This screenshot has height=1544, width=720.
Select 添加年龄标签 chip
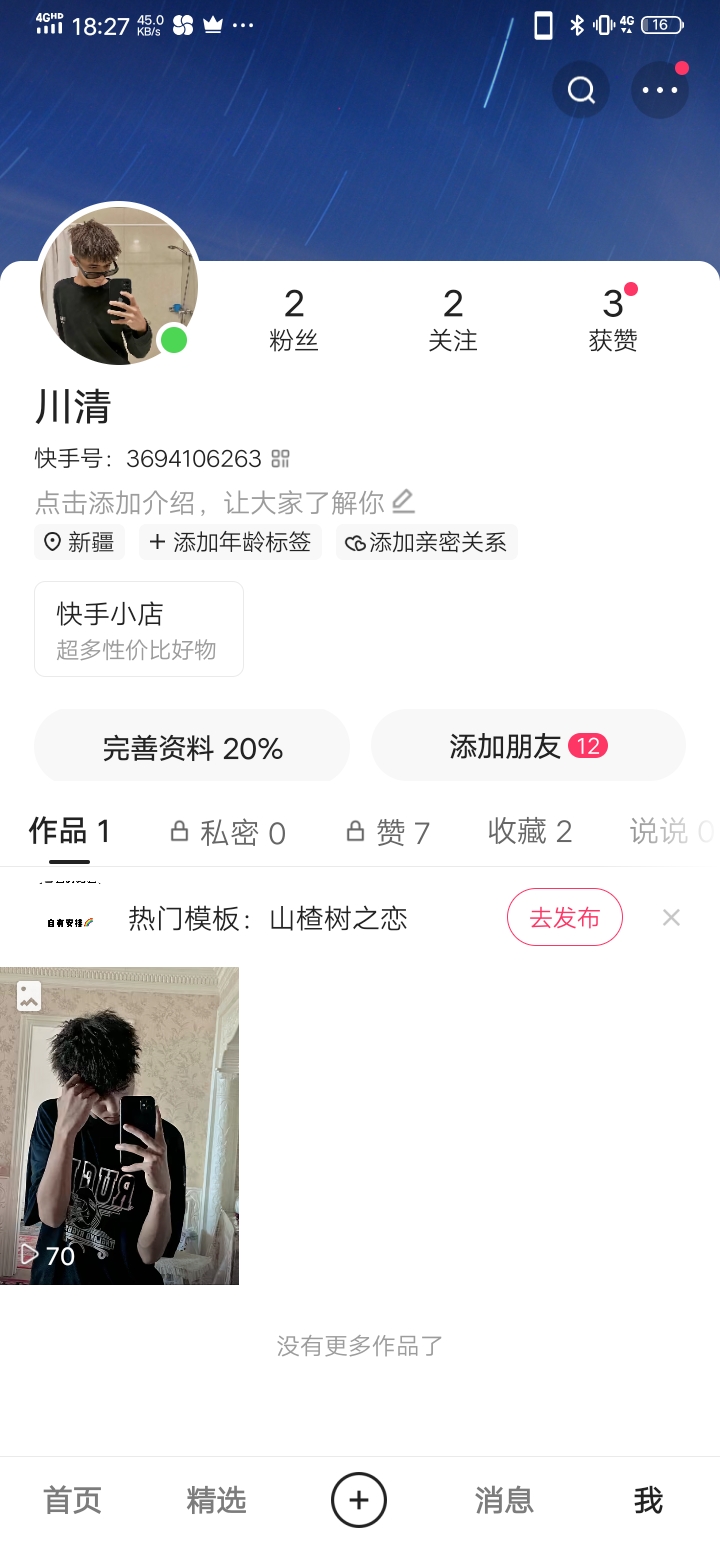pos(230,543)
